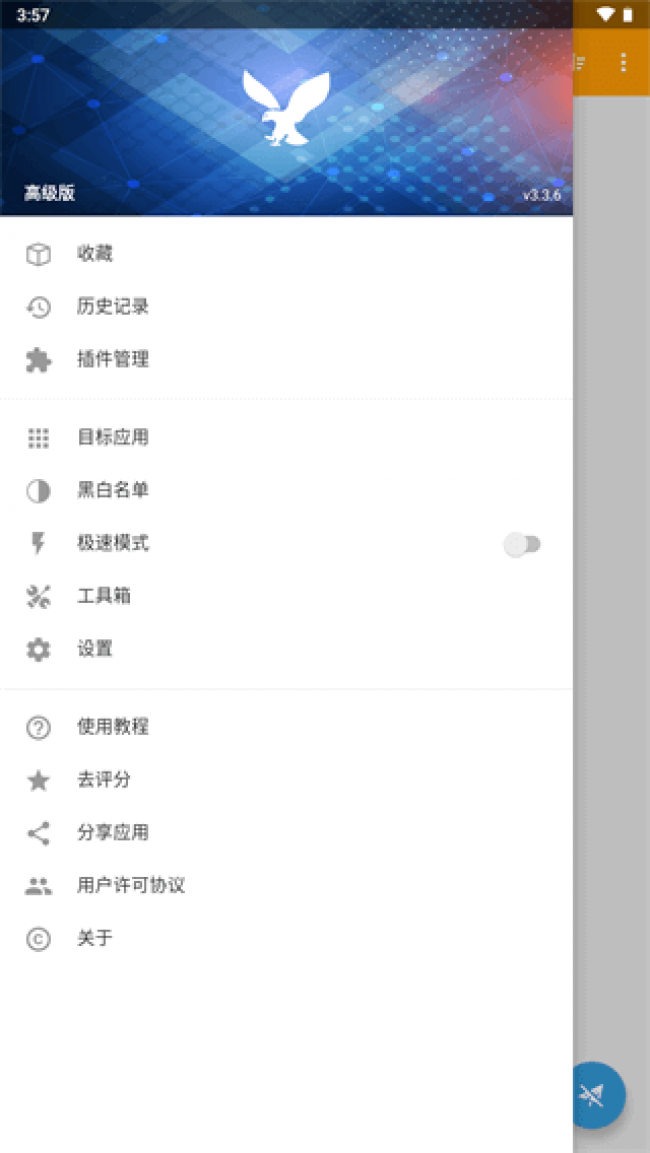This screenshot has height=1153, width=650.
Task: Open 目标应用 target apps
Action: point(112,438)
